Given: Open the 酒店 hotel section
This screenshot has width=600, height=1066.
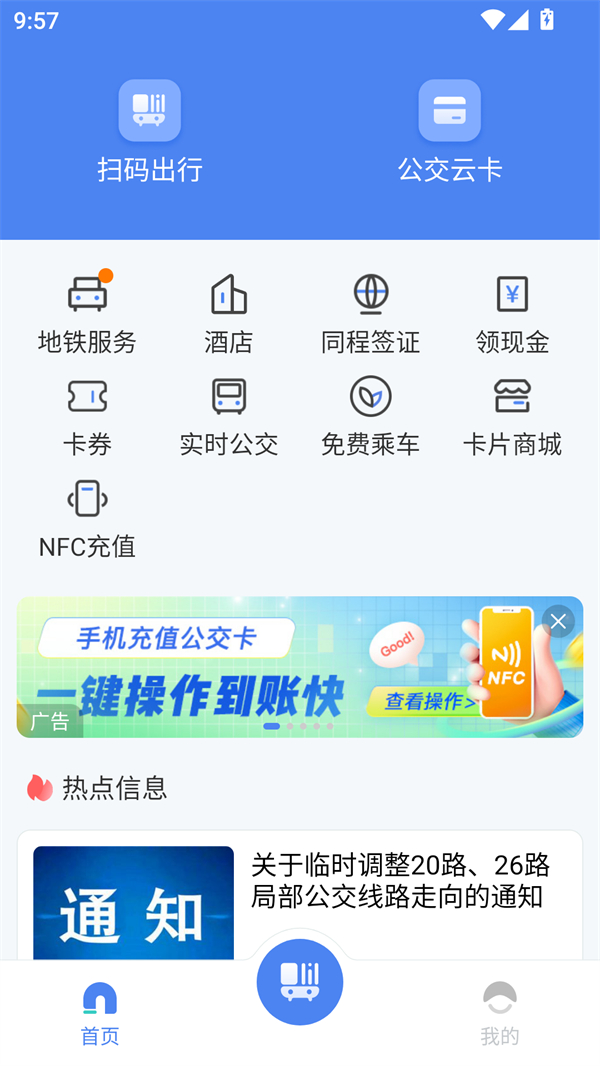Looking at the screenshot, I should click(229, 313).
